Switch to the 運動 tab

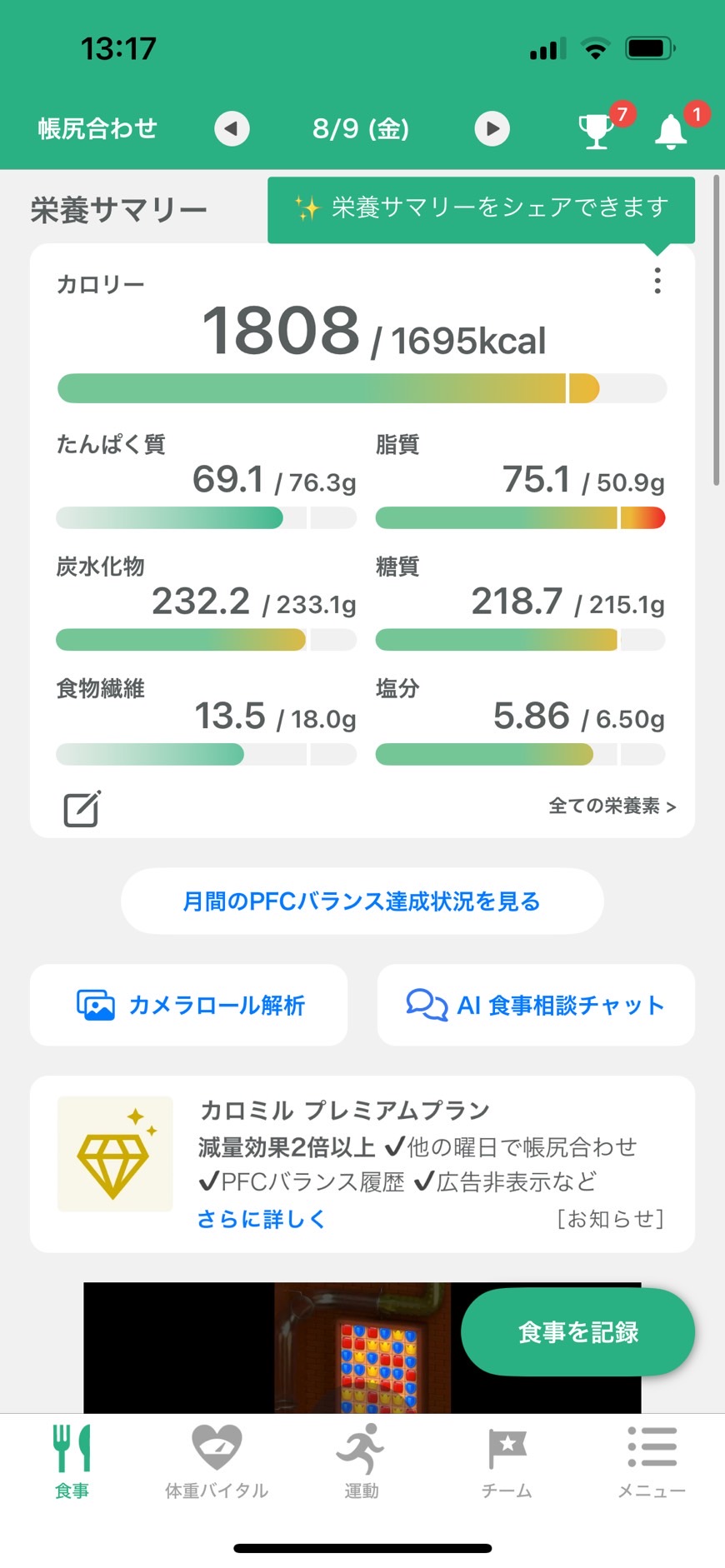click(x=362, y=1462)
